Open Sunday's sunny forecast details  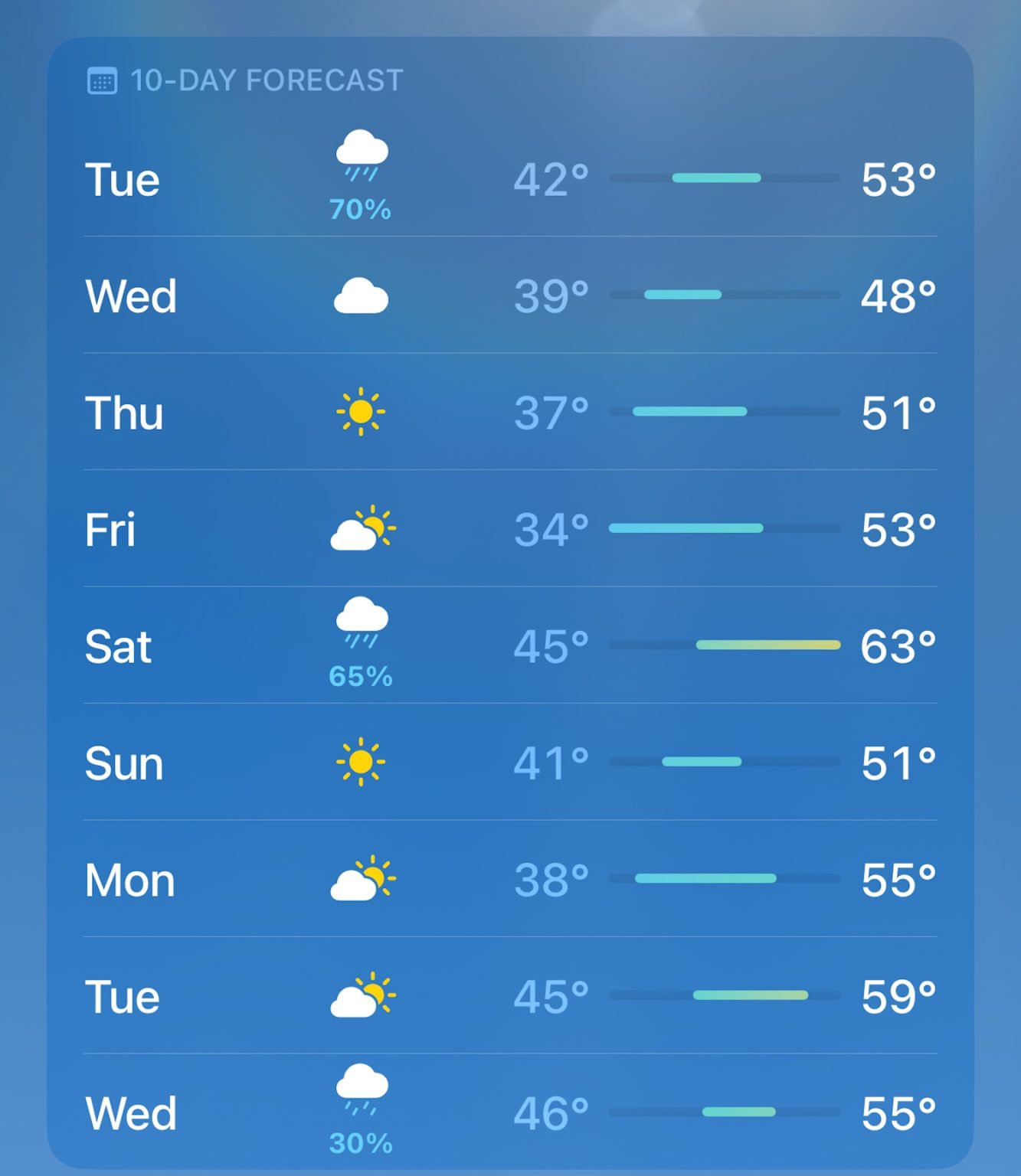click(x=510, y=763)
